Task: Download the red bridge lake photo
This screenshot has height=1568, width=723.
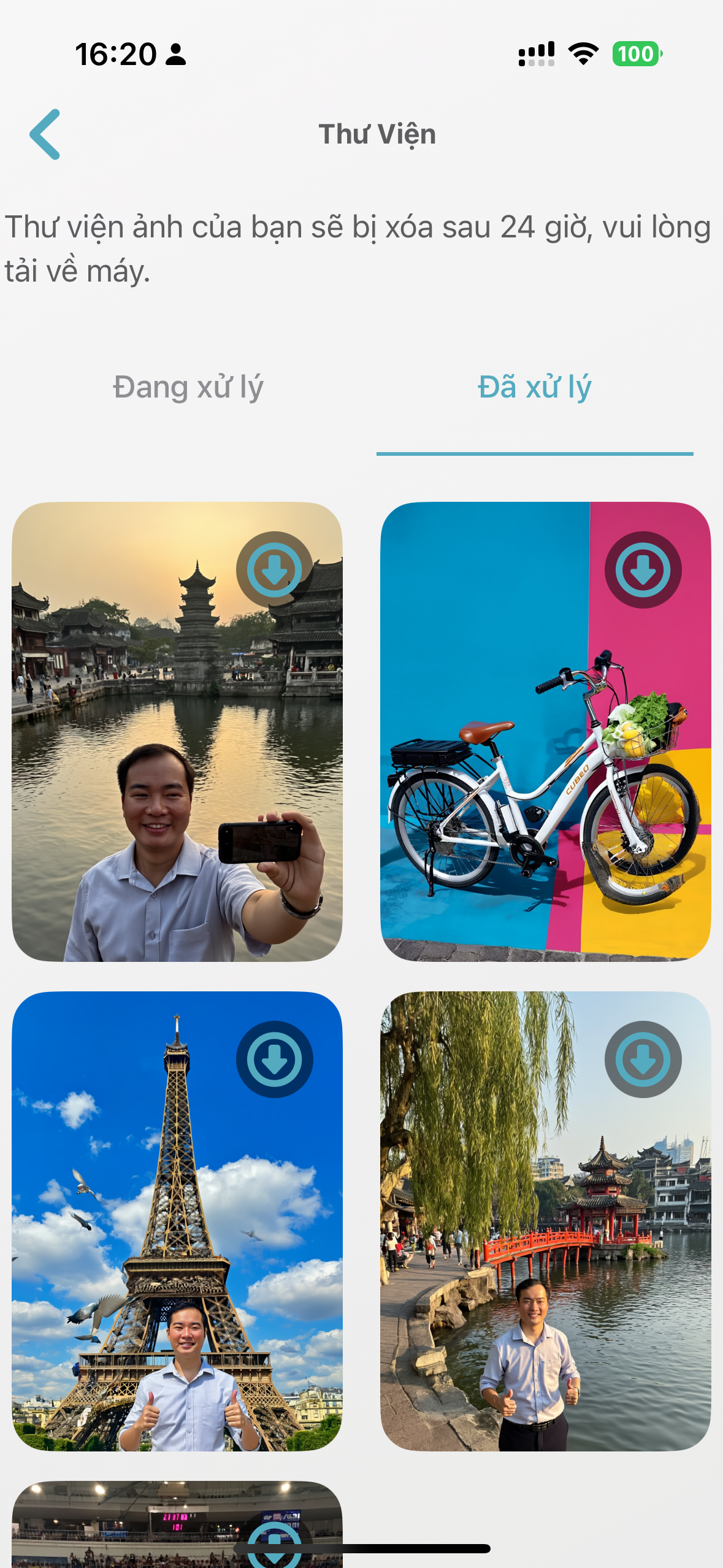Action: pyautogui.click(x=643, y=1059)
